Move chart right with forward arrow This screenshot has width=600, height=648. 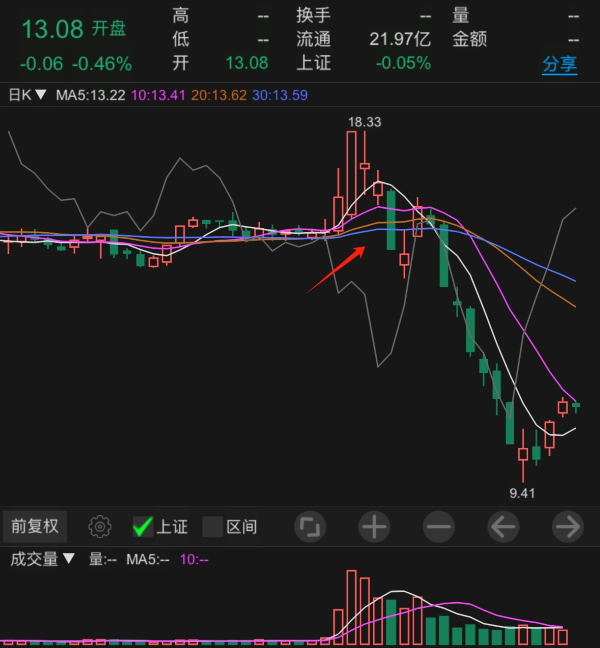567,526
